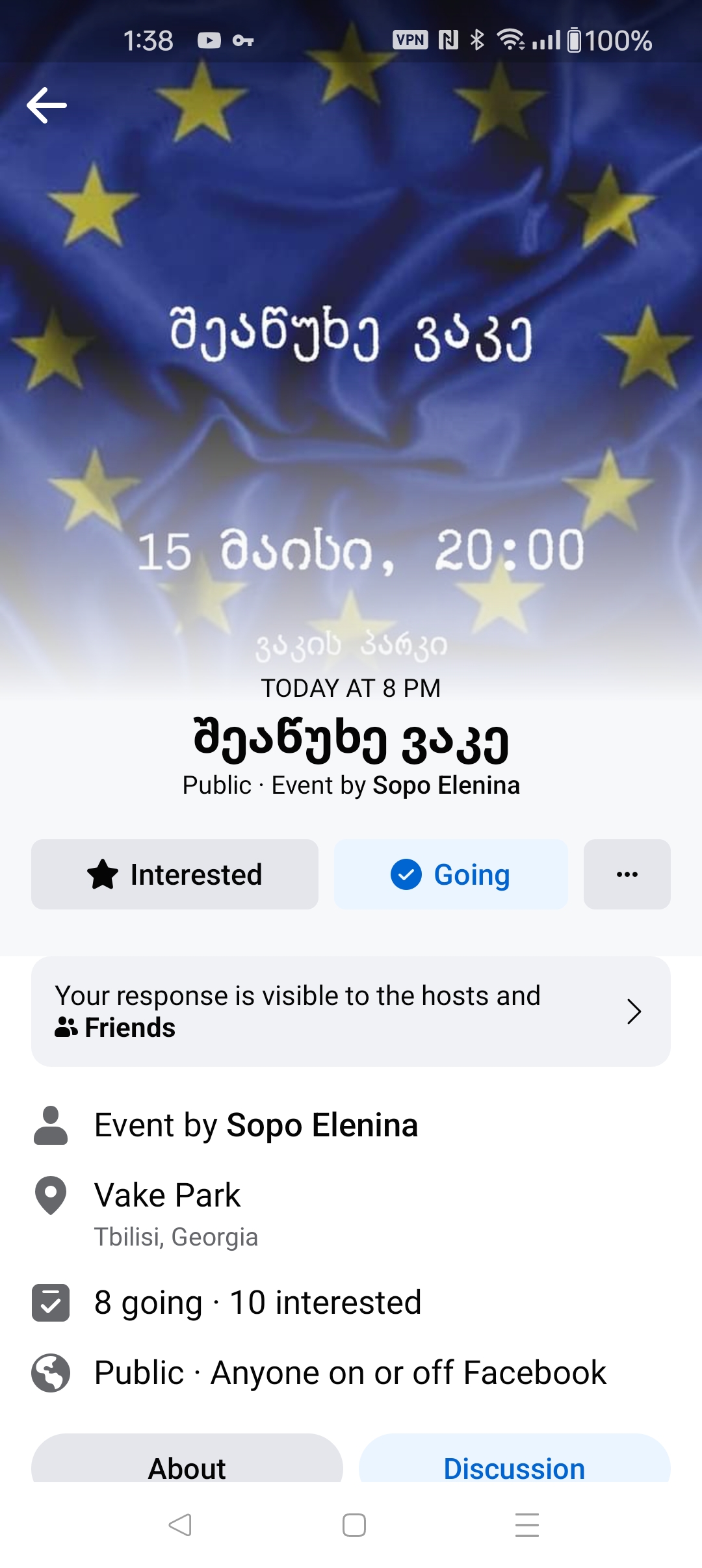
Task: Tap the Event by Sopo Elenina row
Action: coord(256,1125)
